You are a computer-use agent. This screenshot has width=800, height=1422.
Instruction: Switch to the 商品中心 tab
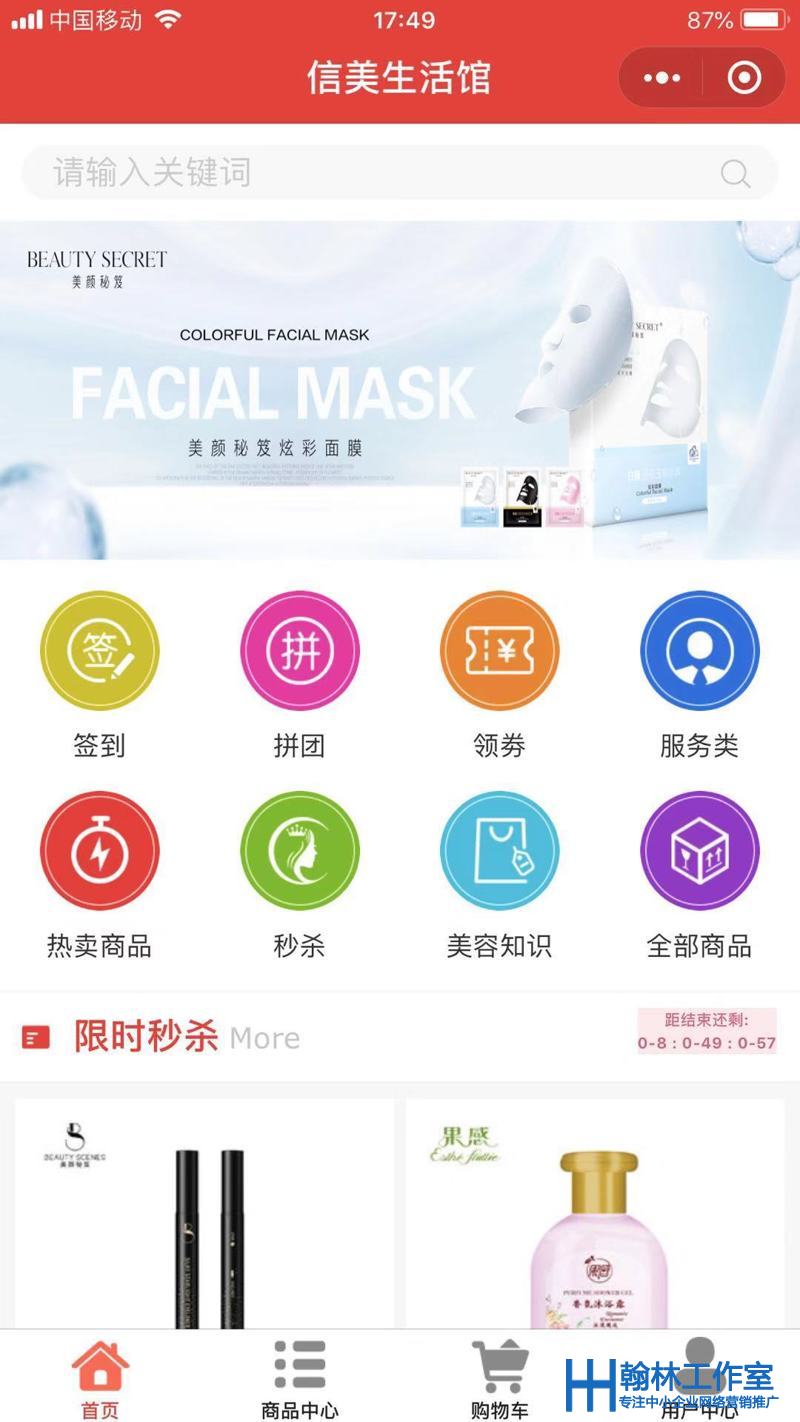299,1380
